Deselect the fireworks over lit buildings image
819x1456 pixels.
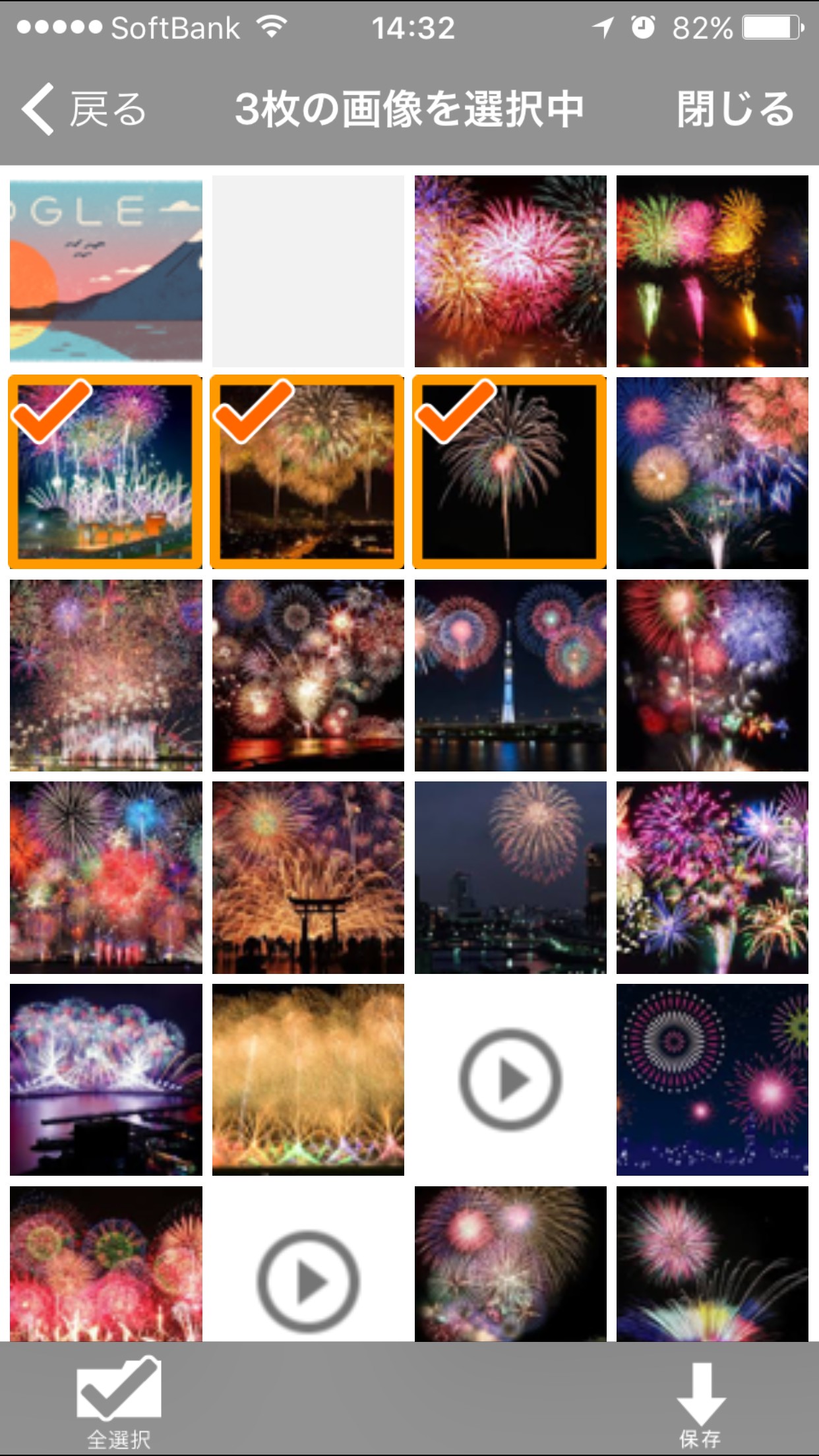(x=106, y=473)
